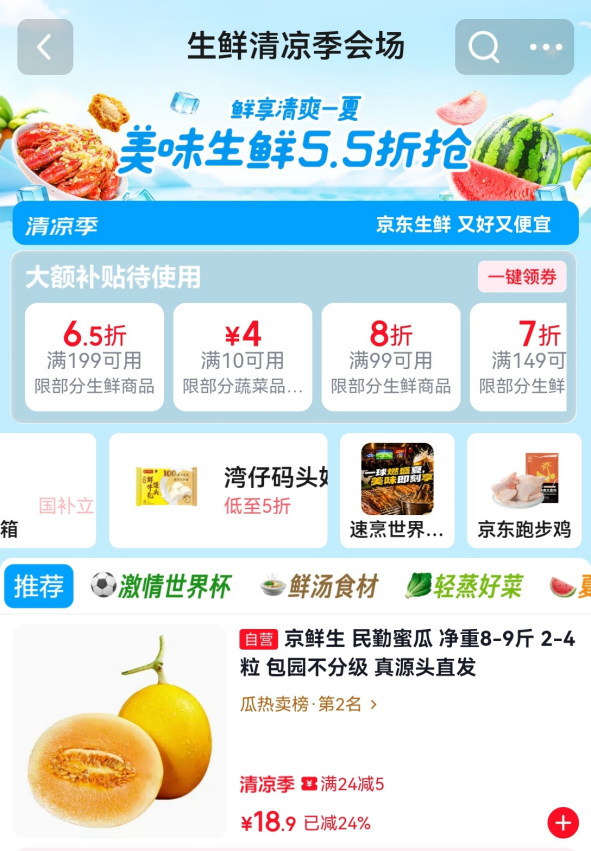Claim the ¥4 满10可用 coupon

pos(243,357)
